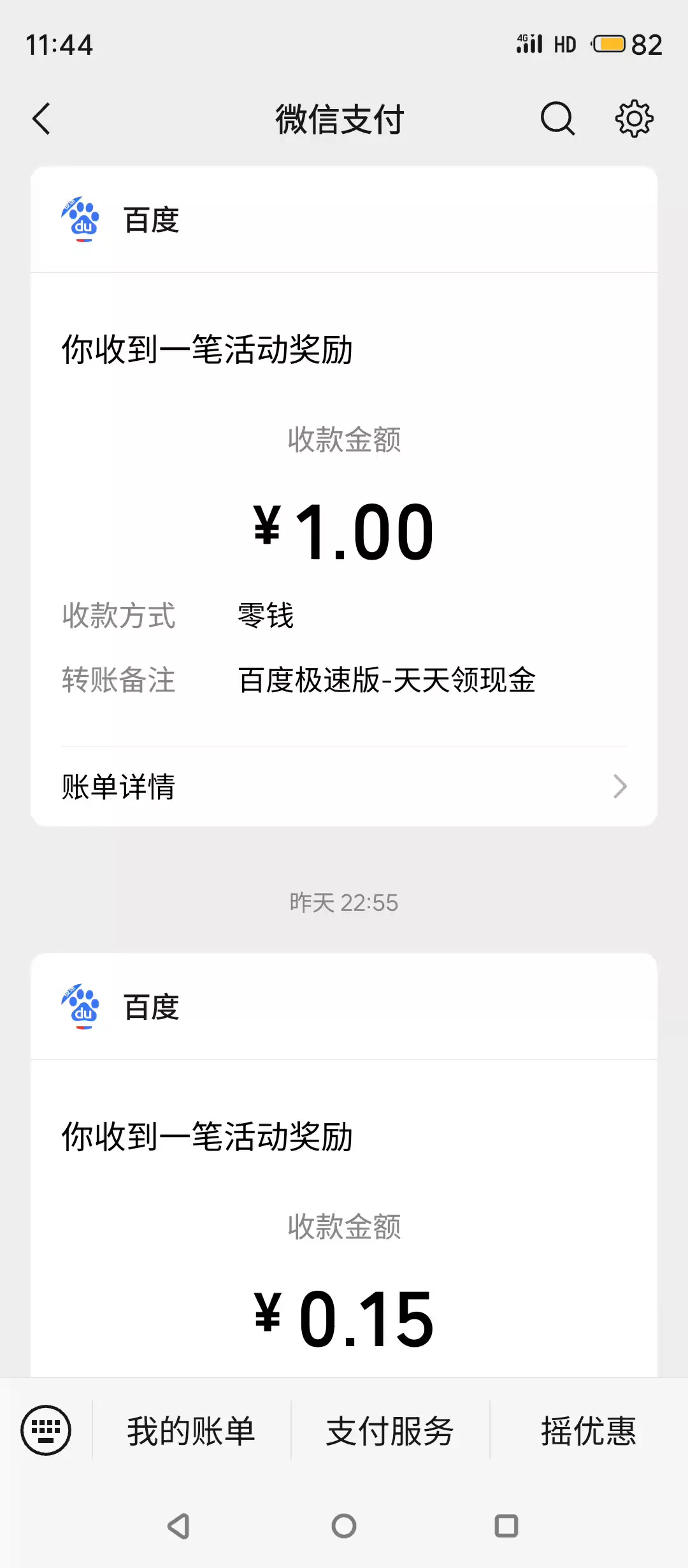Open search in 微信支付
The image size is (688, 1568).
click(557, 119)
